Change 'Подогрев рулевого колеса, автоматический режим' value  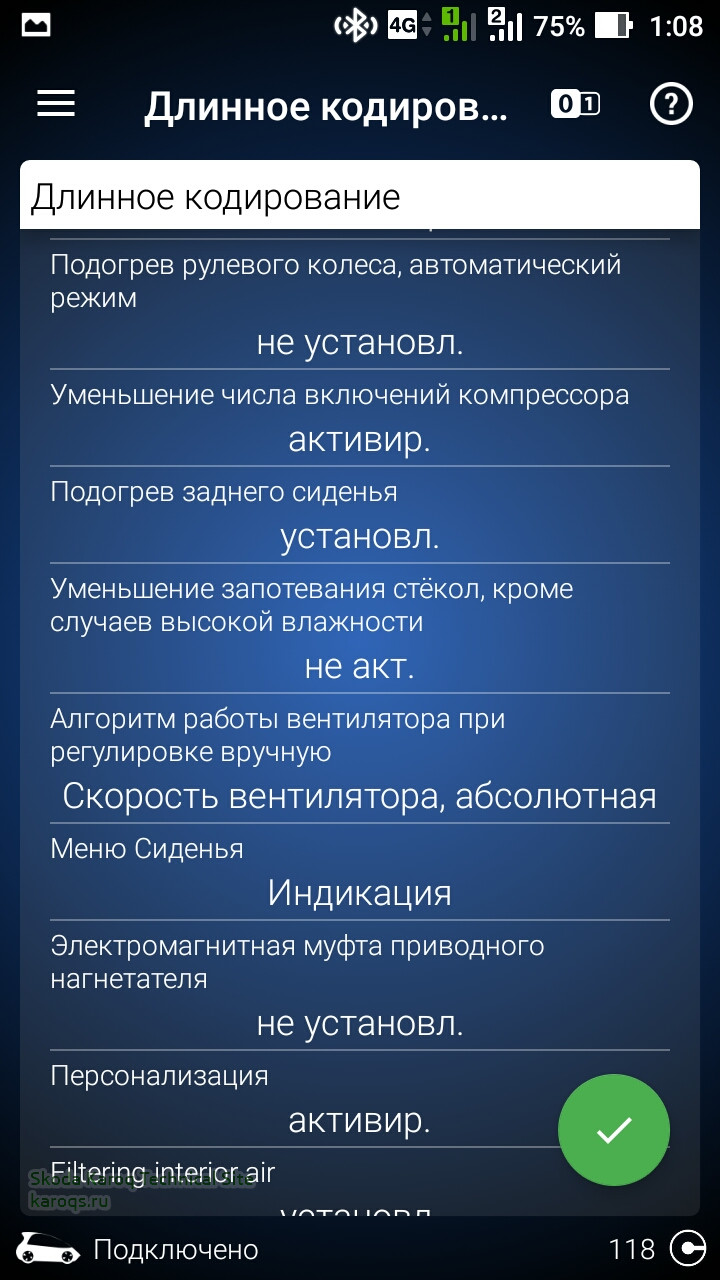tap(360, 343)
